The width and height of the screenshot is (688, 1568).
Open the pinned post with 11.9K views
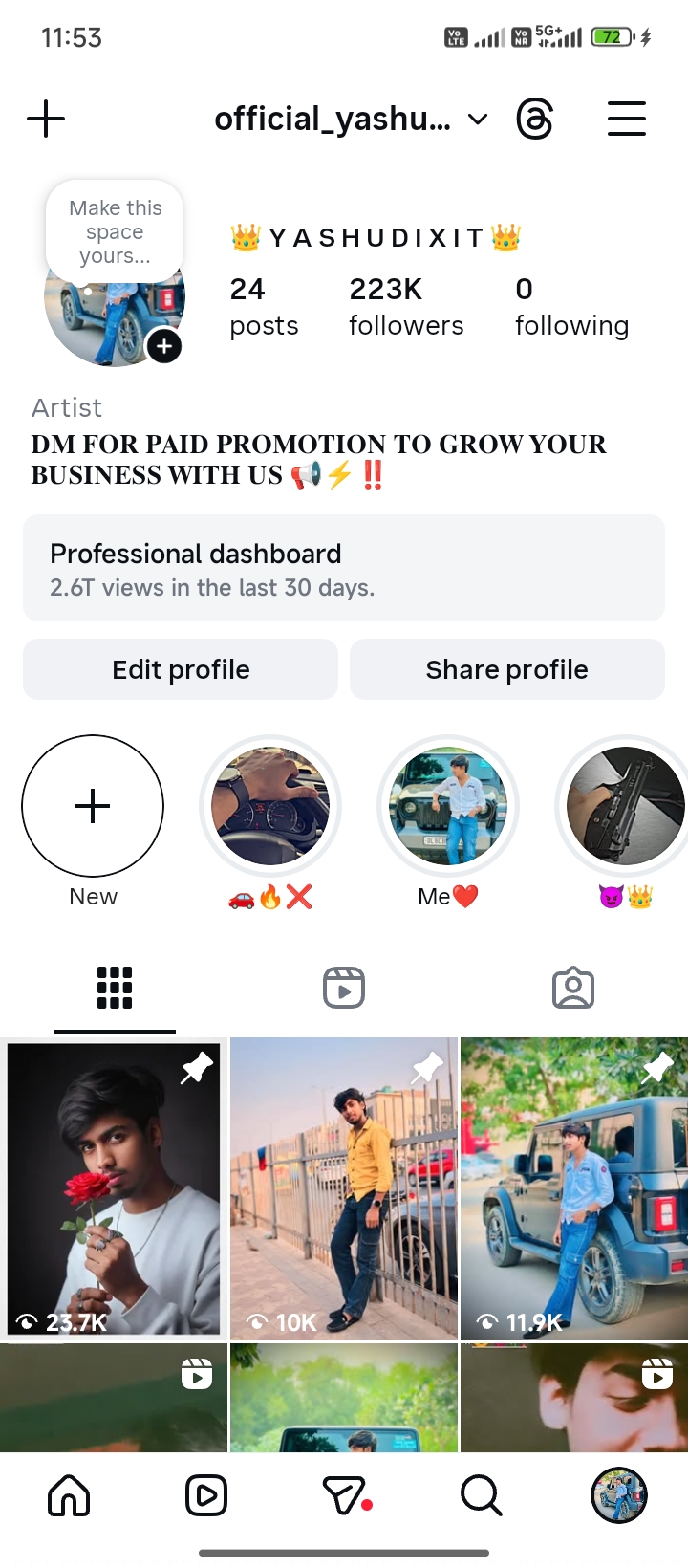(x=574, y=1188)
